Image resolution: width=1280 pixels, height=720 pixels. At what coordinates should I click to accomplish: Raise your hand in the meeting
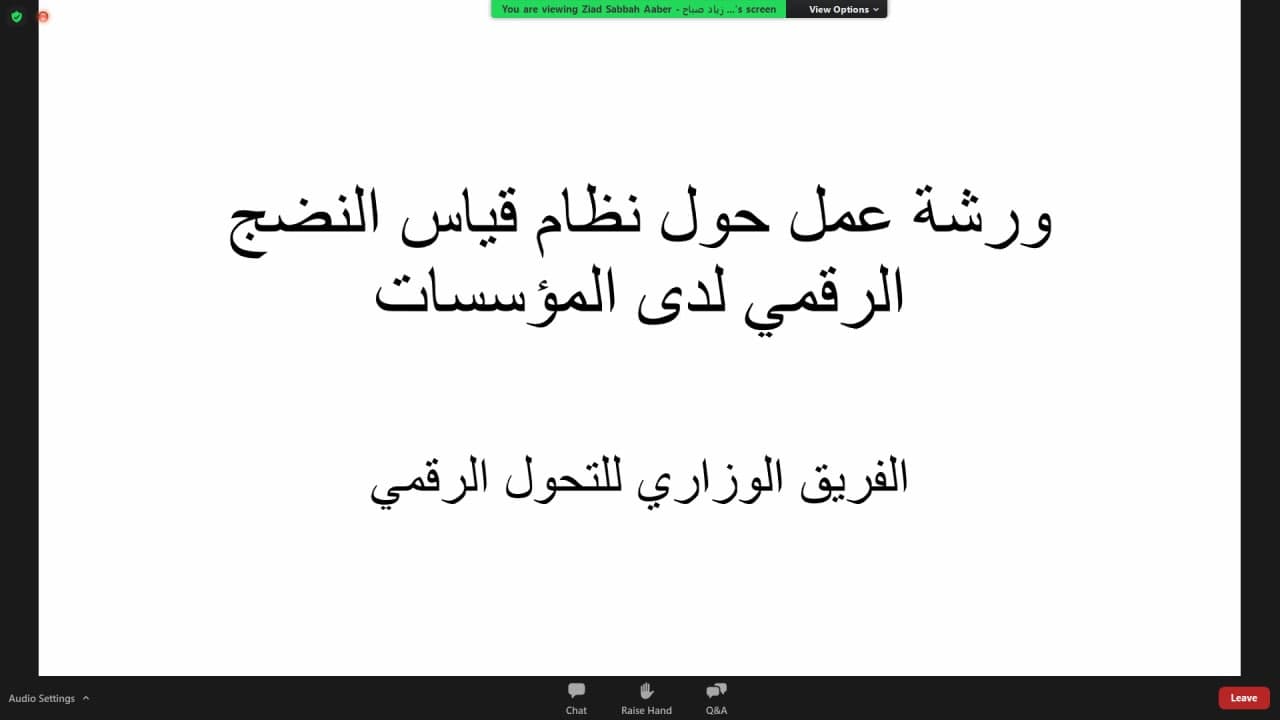pyautogui.click(x=646, y=697)
